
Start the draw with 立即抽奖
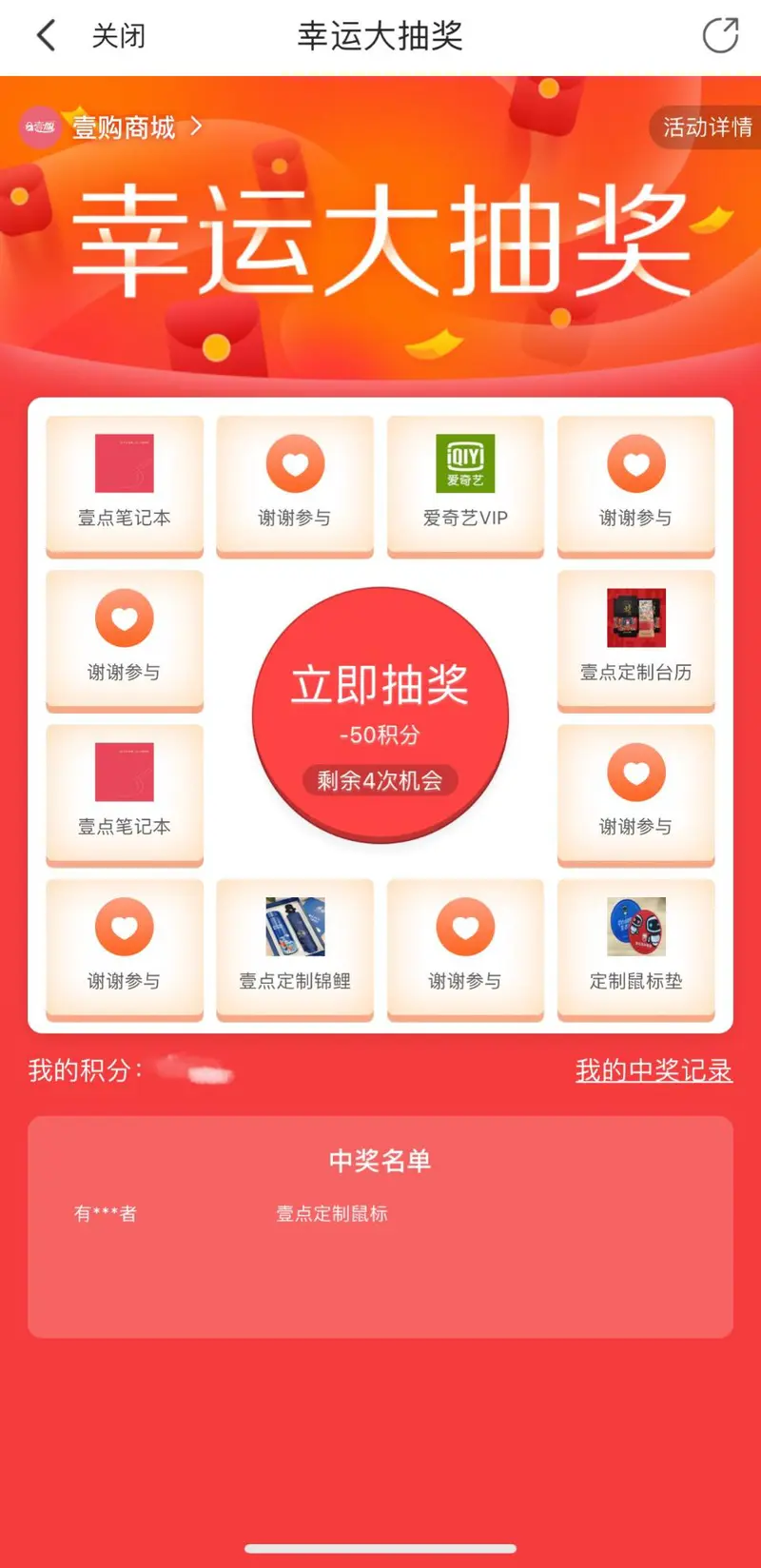pos(380,714)
